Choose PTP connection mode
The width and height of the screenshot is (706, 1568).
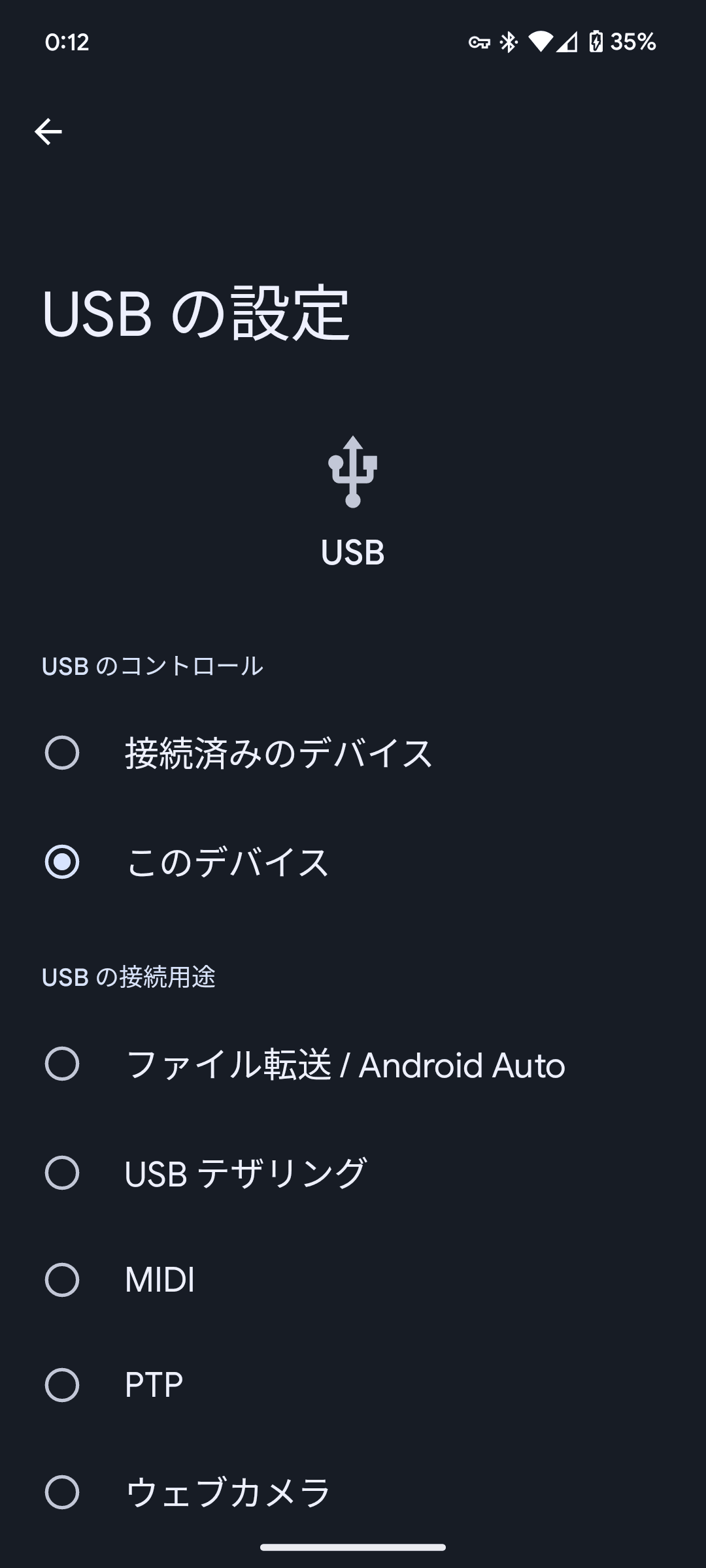click(x=353, y=1385)
